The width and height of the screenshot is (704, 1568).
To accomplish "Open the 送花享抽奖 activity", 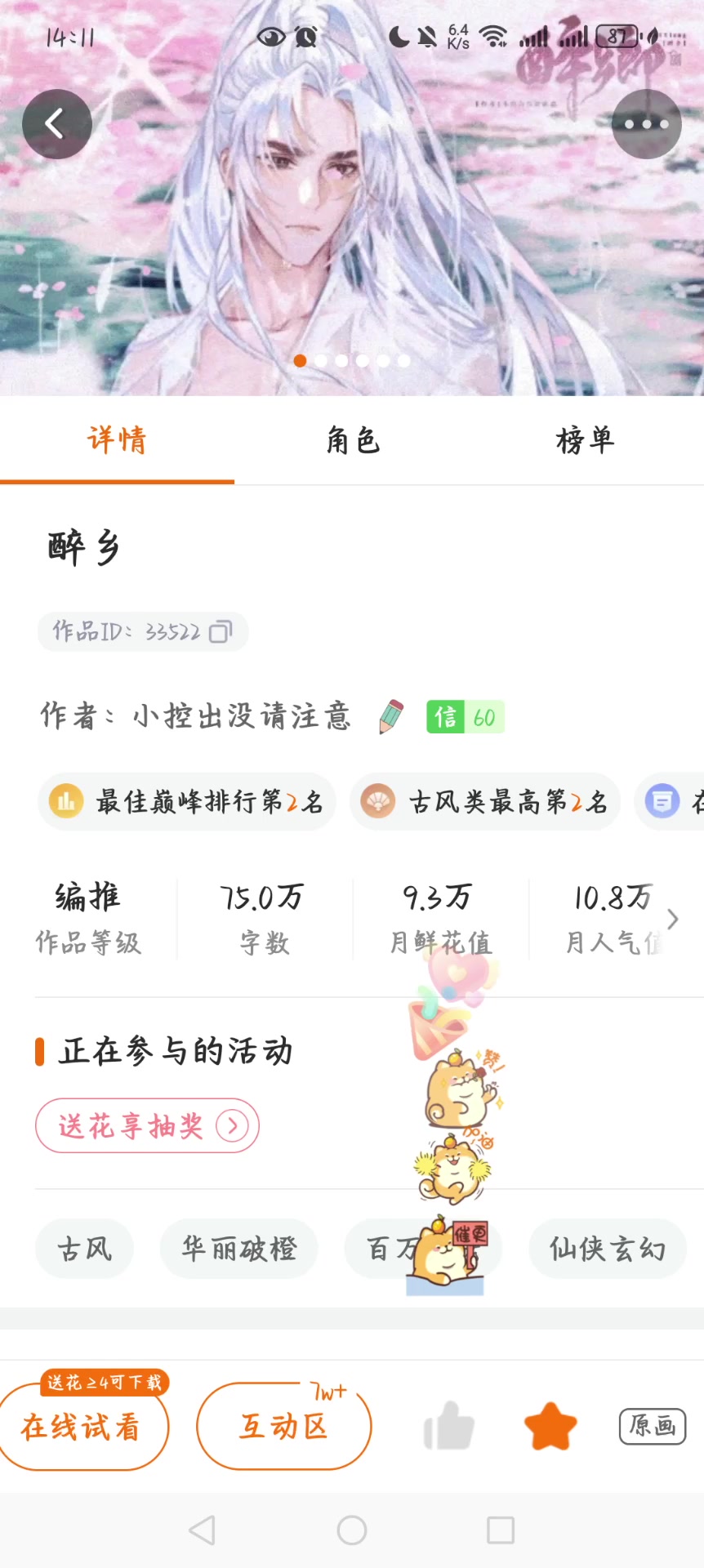I will (x=147, y=1126).
